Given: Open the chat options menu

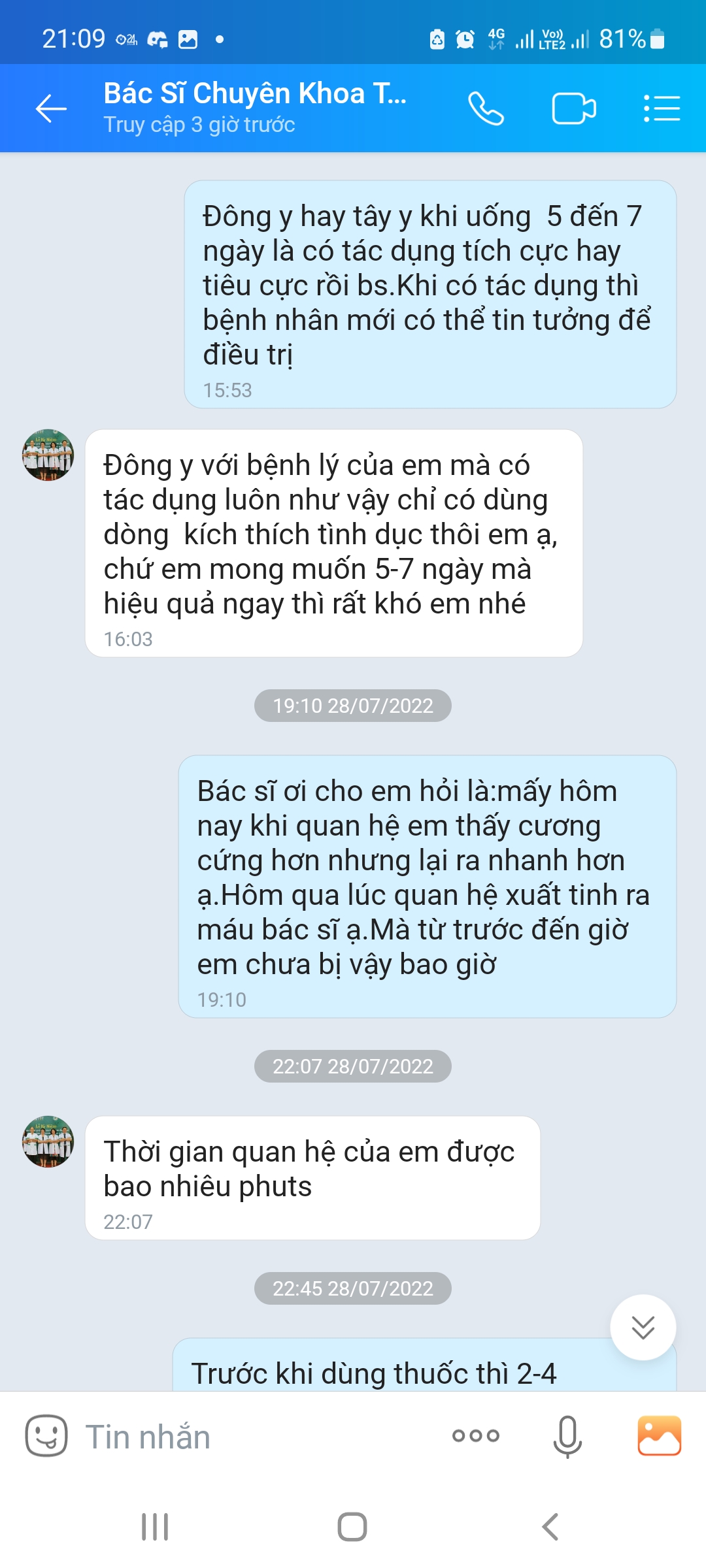Looking at the screenshot, I should coord(662,108).
